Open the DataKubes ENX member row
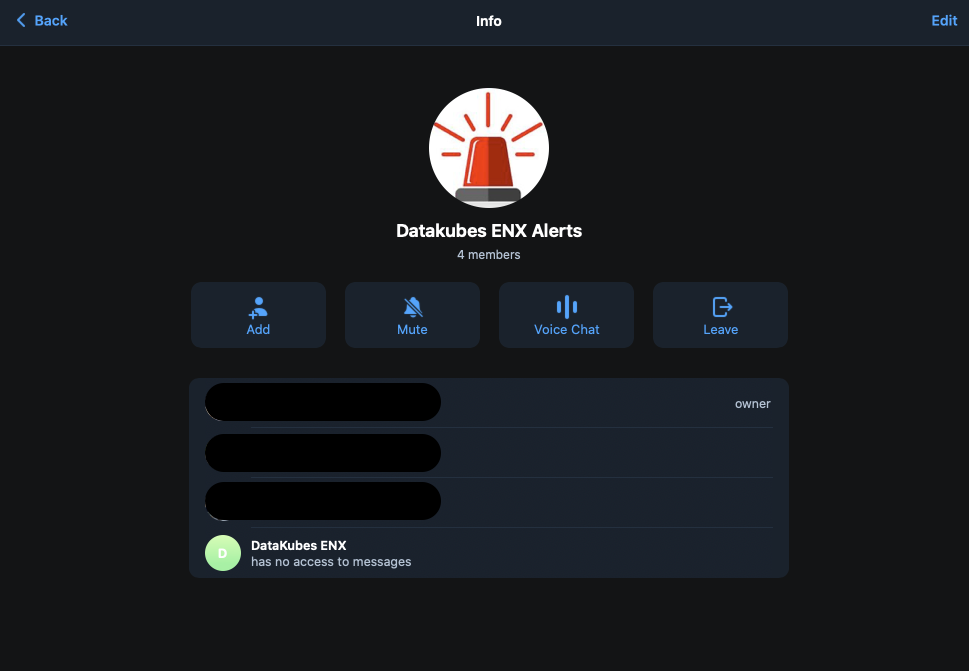Image resolution: width=969 pixels, height=671 pixels. tap(488, 553)
